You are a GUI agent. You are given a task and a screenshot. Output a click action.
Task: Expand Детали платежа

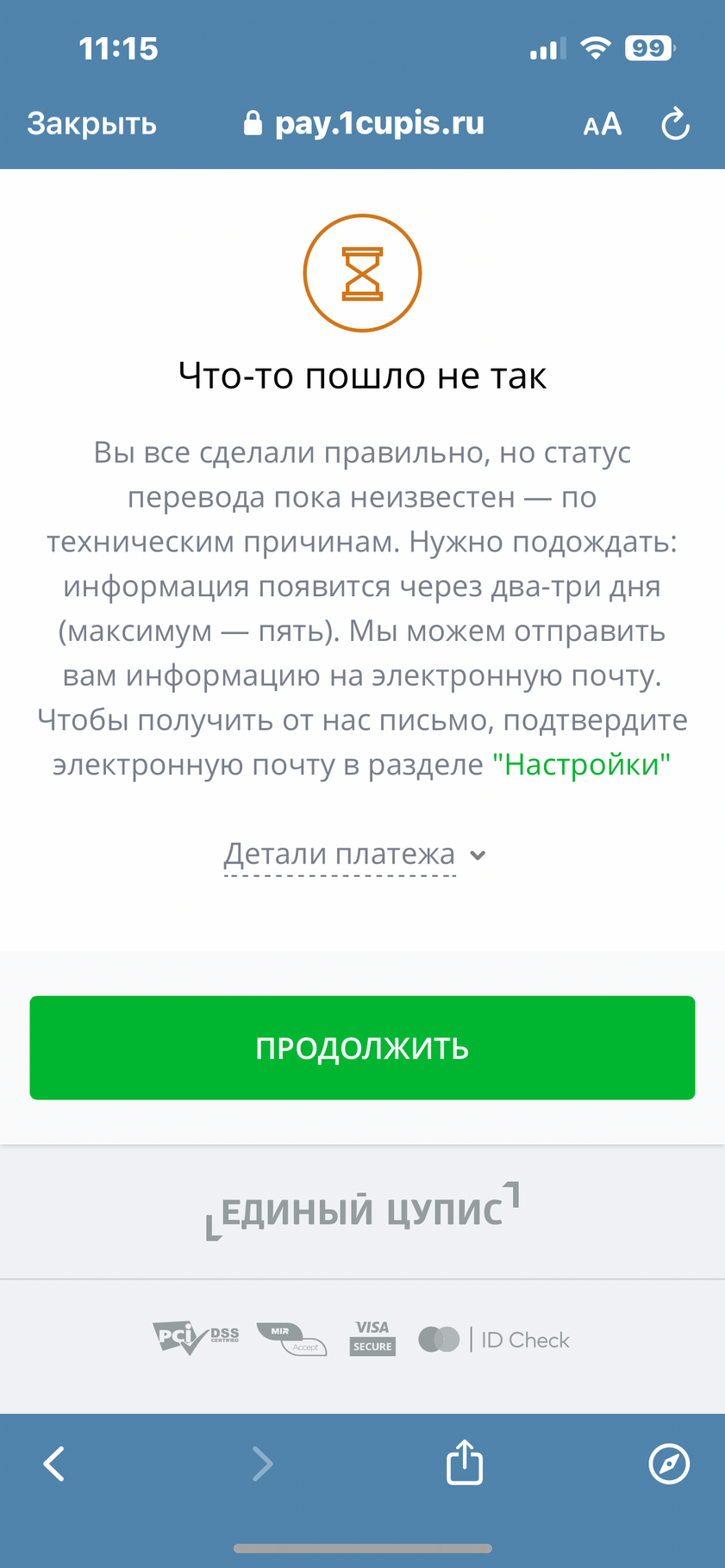click(354, 855)
